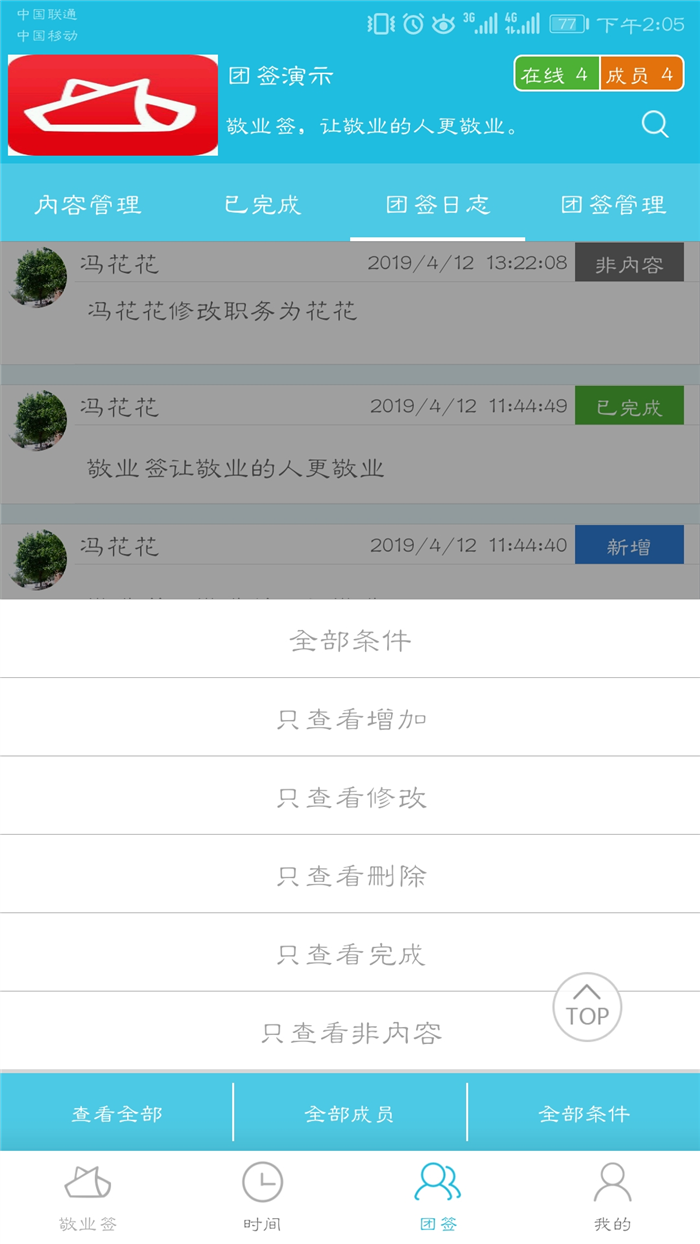Select the 只查看删除 filter
Screen dimensions: 700x1244
[350, 875]
